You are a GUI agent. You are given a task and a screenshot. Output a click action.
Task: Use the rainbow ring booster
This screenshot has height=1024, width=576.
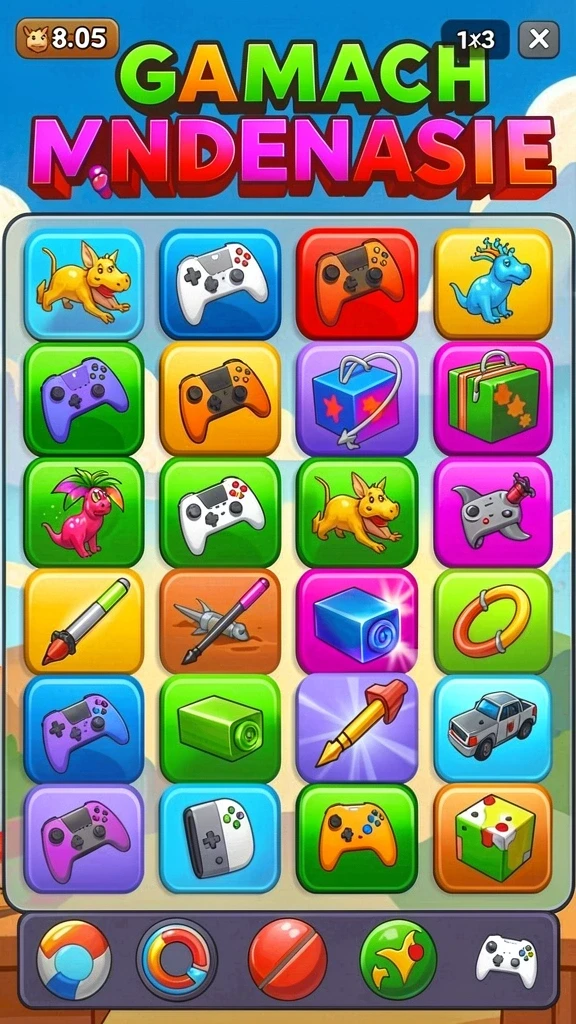pyautogui.click(x=177, y=959)
